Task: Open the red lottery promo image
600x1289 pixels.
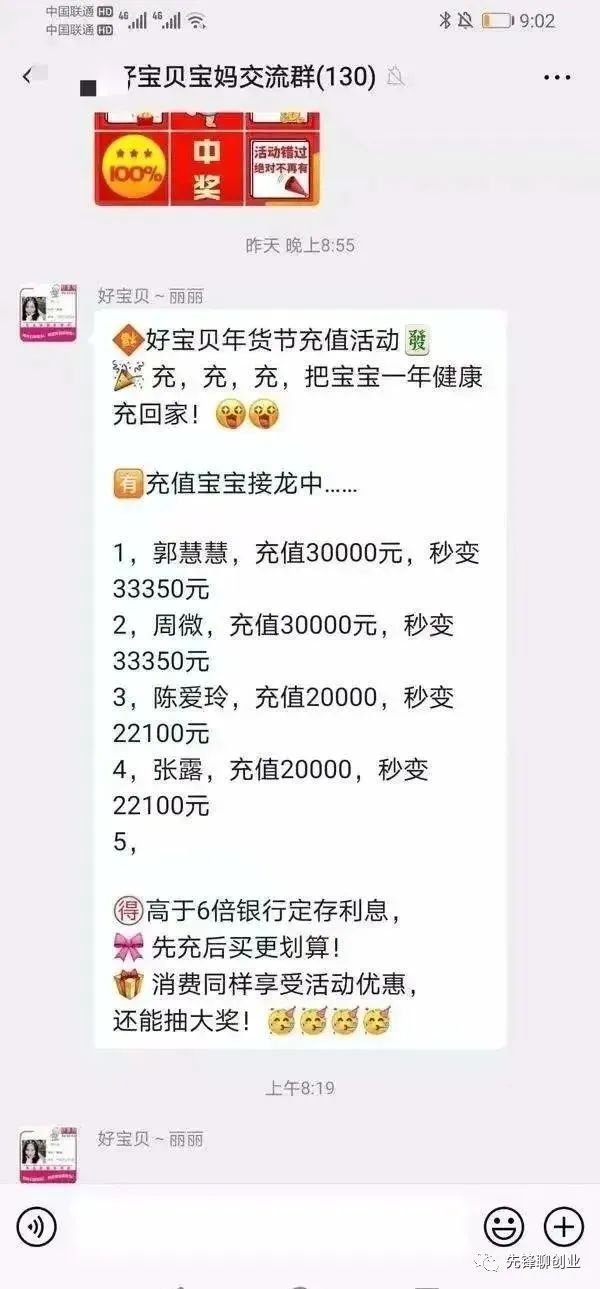Action: pyautogui.click(x=207, y=158)
